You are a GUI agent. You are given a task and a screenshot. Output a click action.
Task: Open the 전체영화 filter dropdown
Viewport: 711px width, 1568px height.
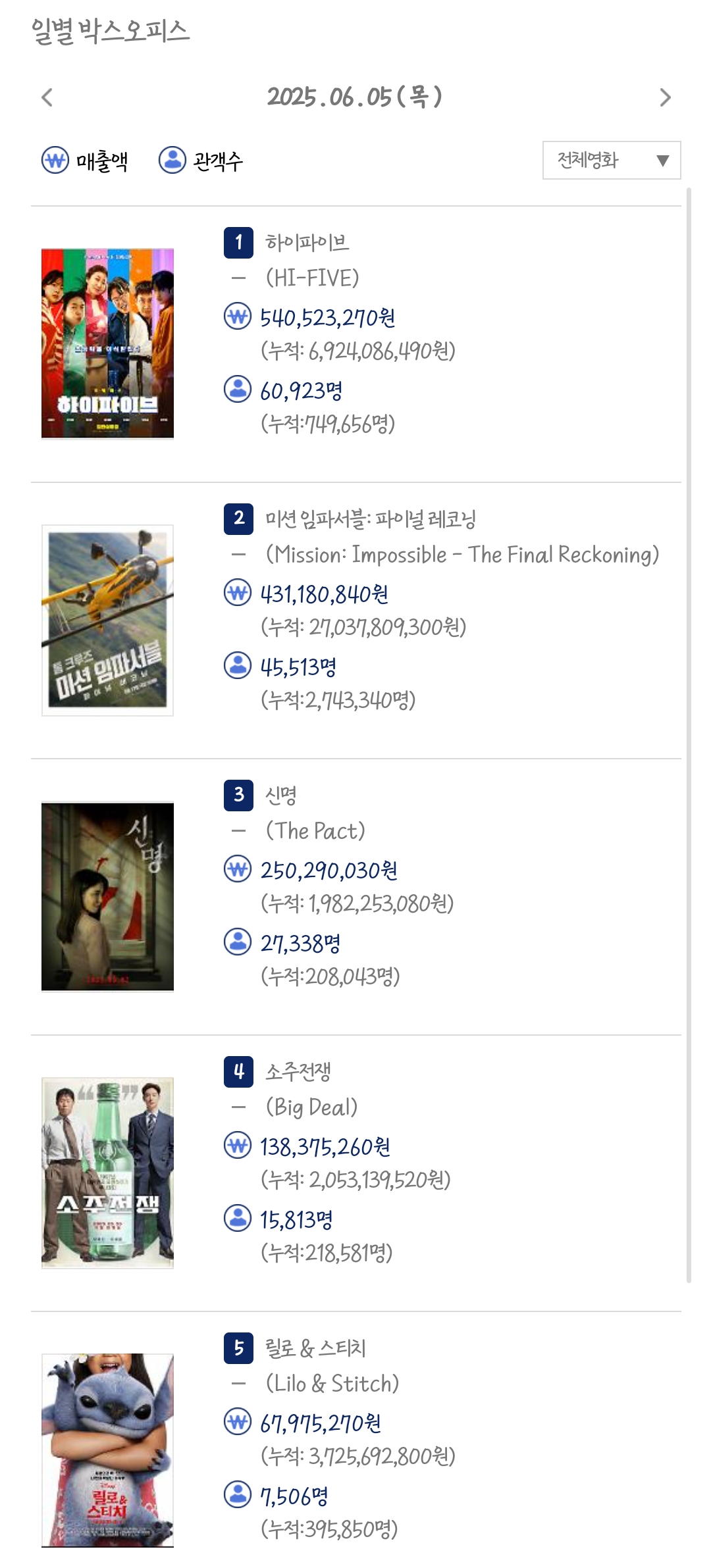611,160
